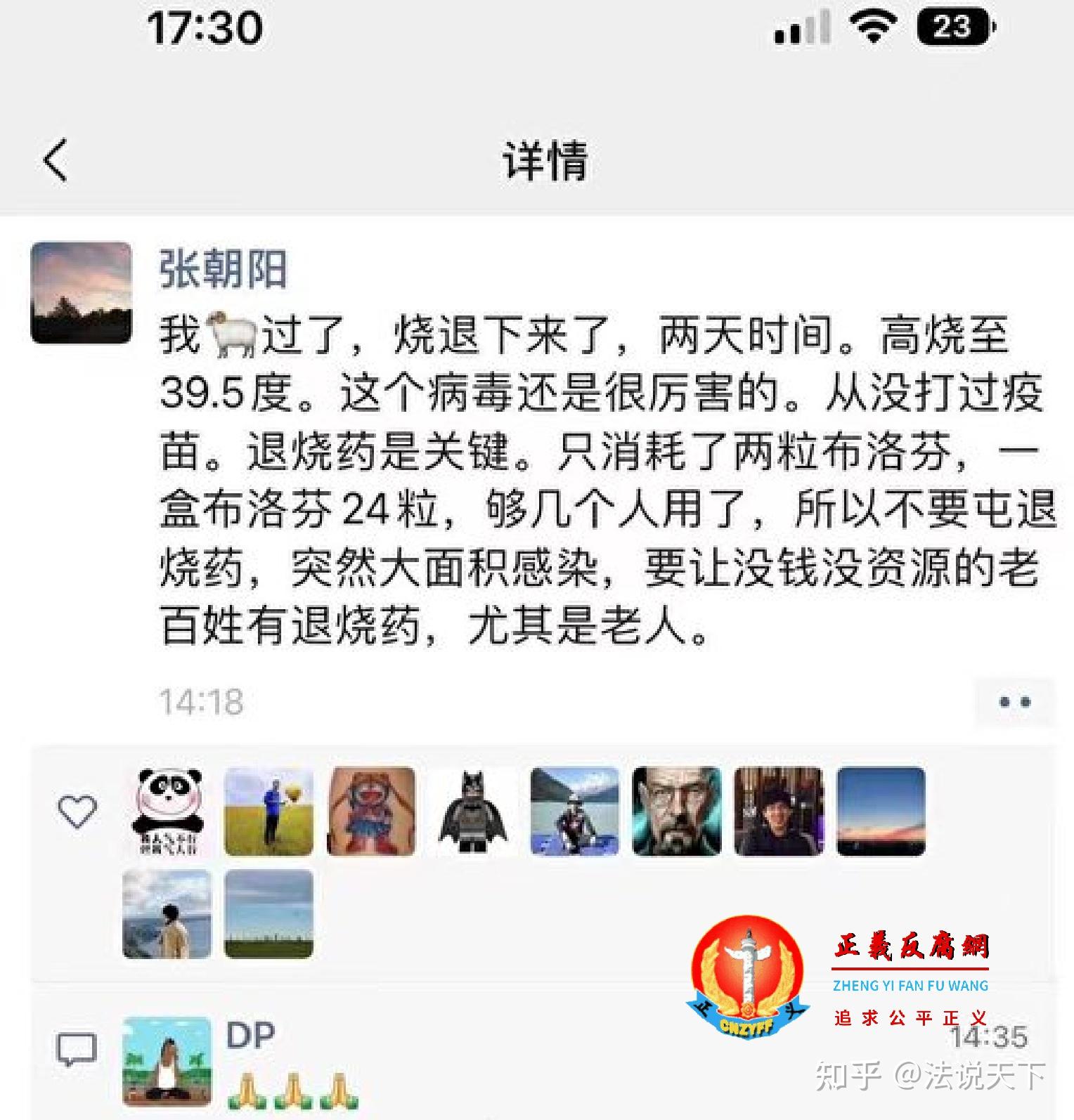
Task: Open the Lego Batman avatar liker
Action: (x=472, y=811)
